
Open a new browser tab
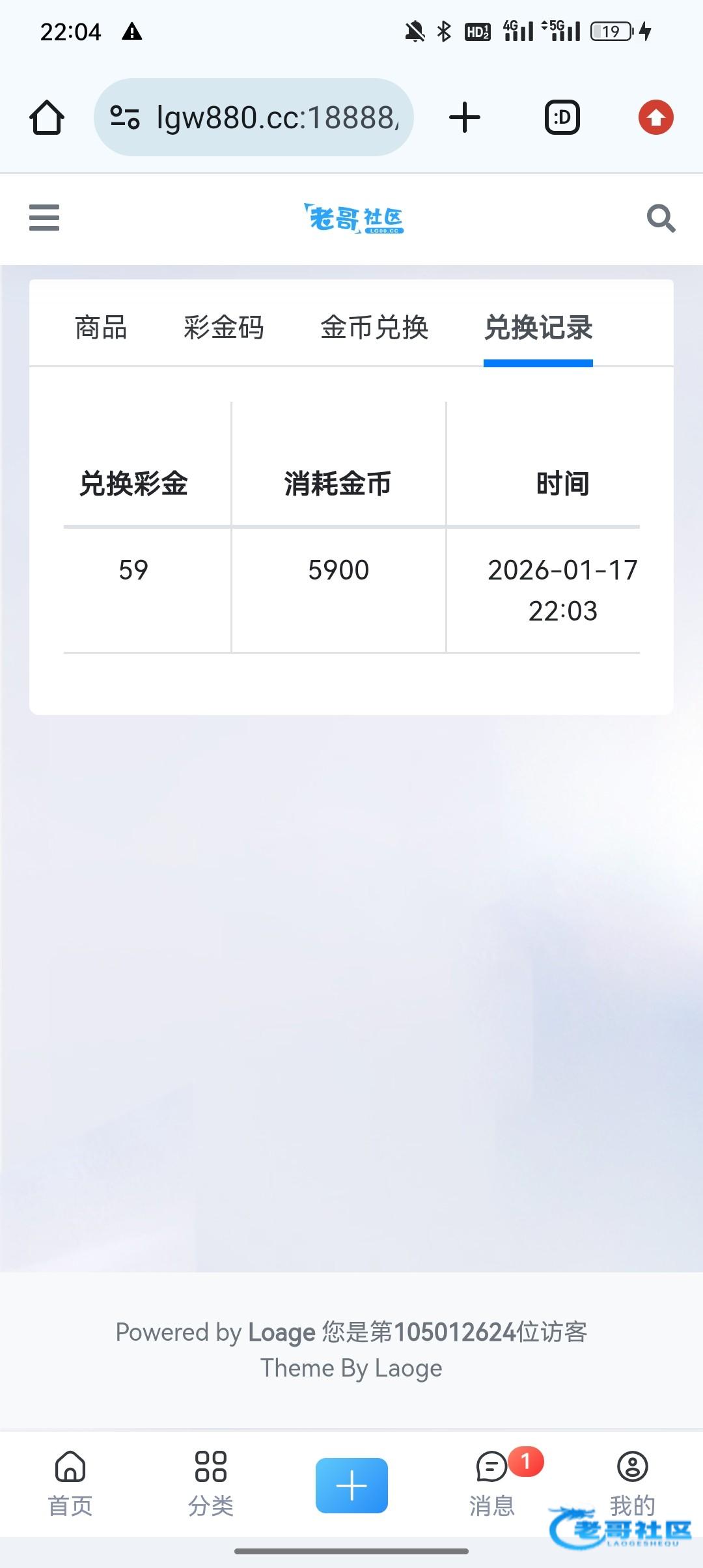point(465,118)
